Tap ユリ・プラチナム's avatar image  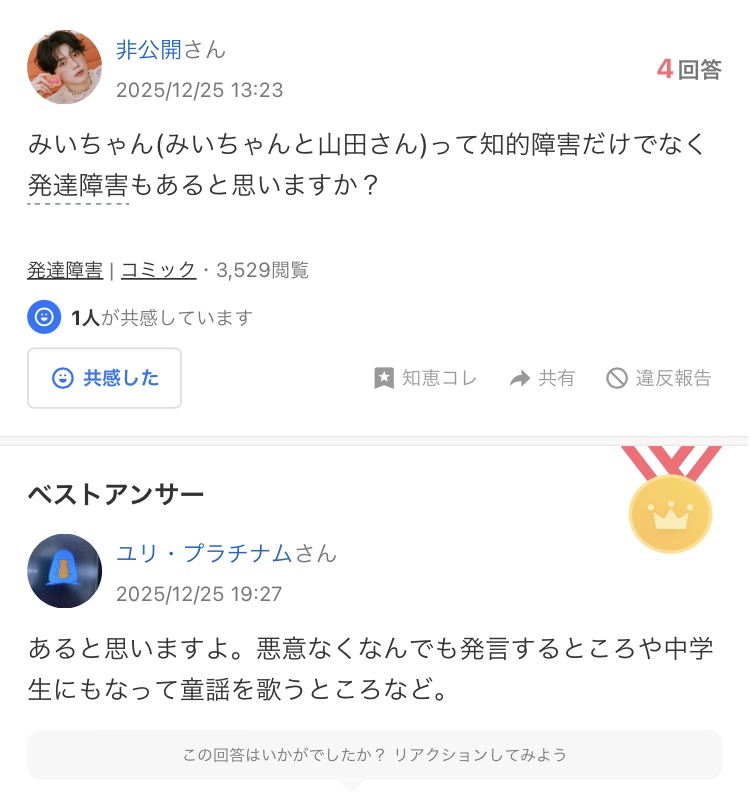65,572
